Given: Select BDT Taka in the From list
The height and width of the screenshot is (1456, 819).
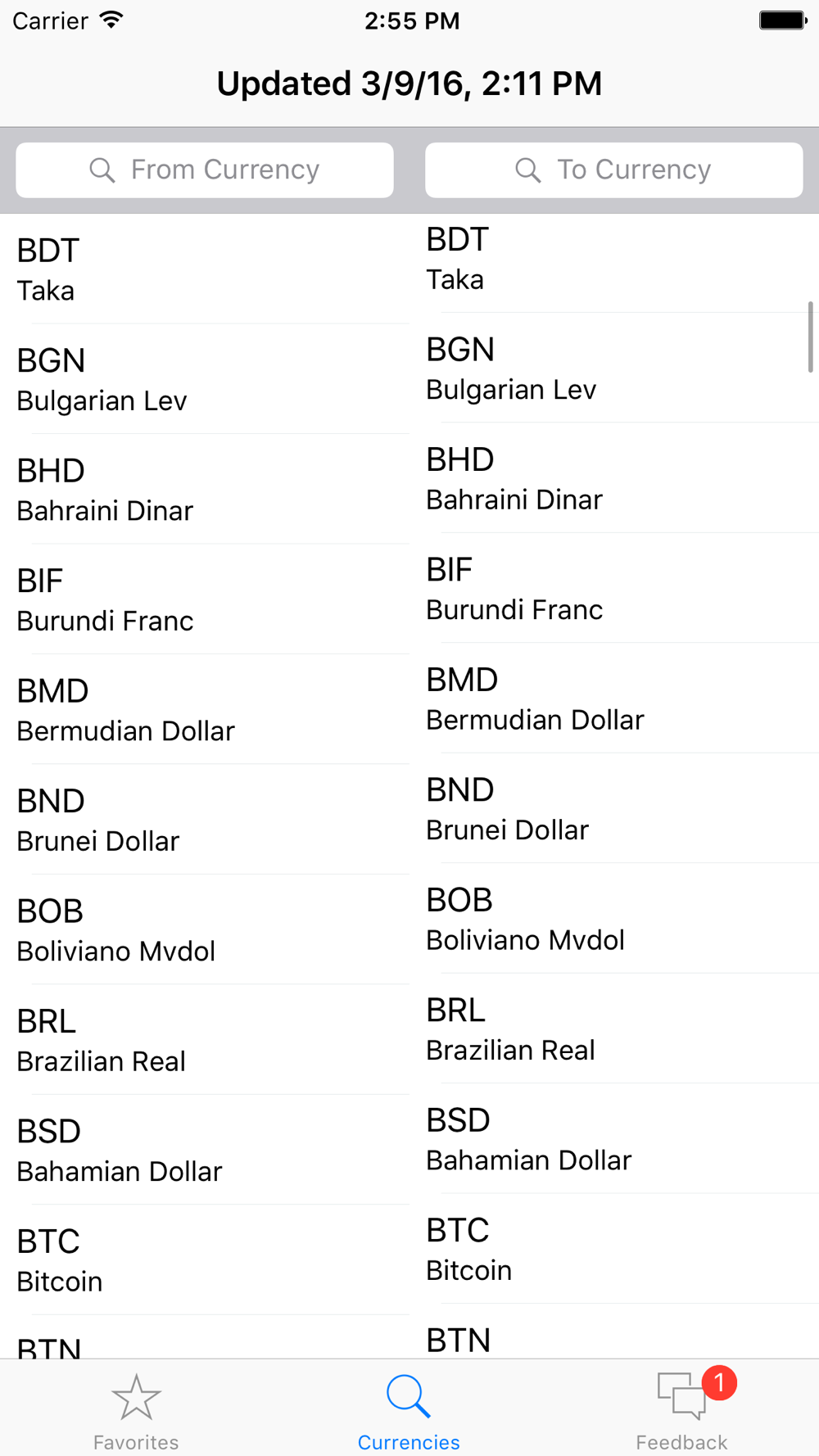Looking at the screenshot, I should 205,269.
